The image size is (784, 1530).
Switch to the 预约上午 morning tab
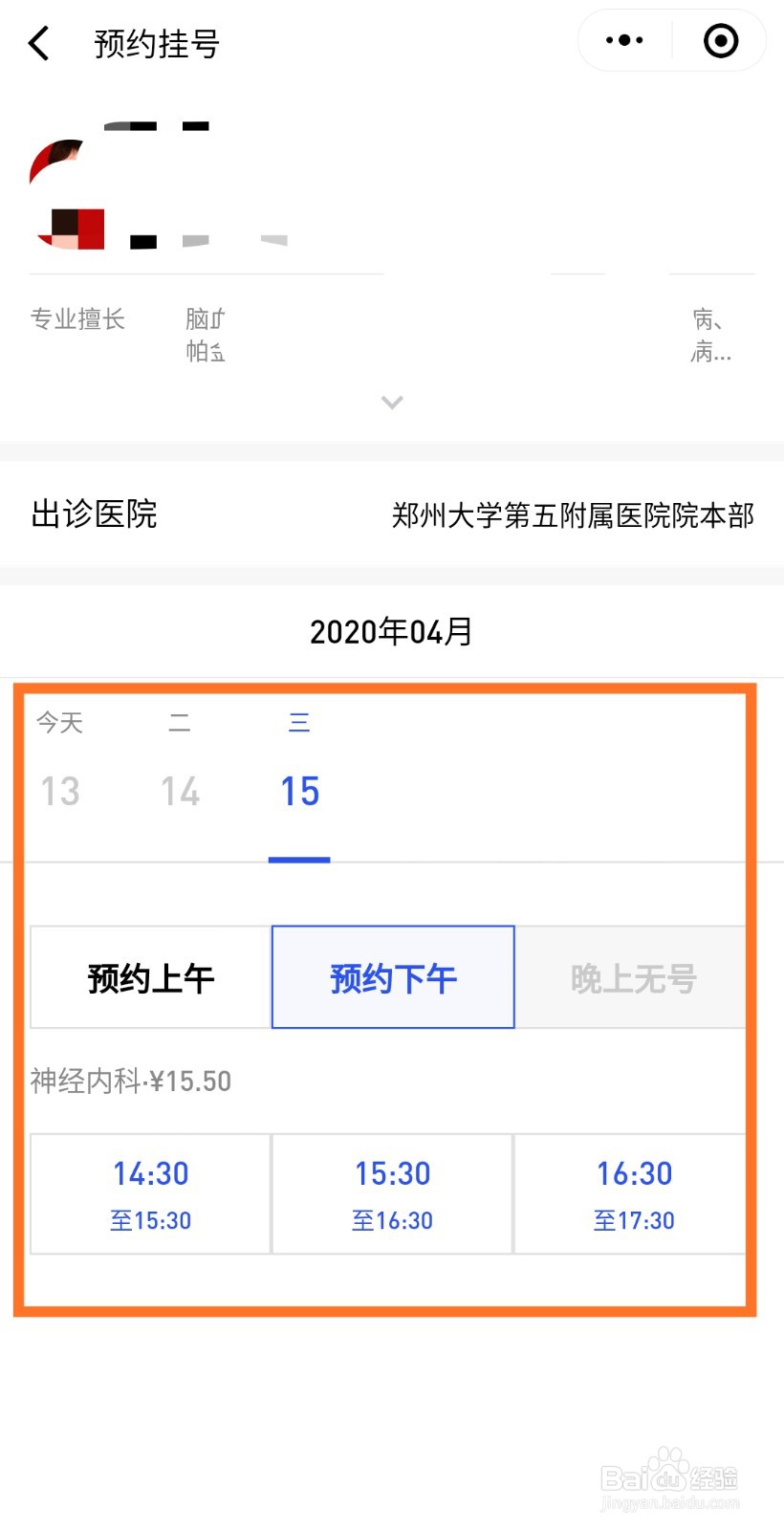pos(150,977)
